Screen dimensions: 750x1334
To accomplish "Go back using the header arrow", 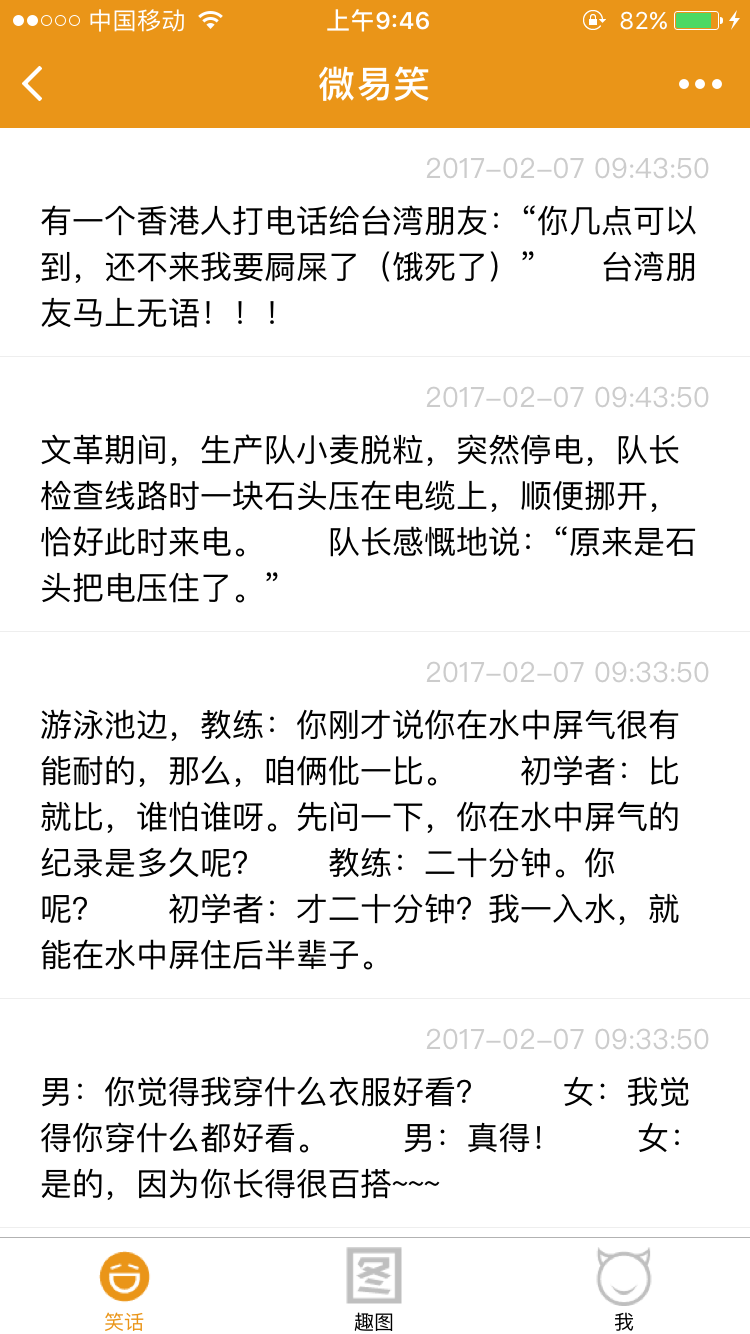I will pos(33,84).
